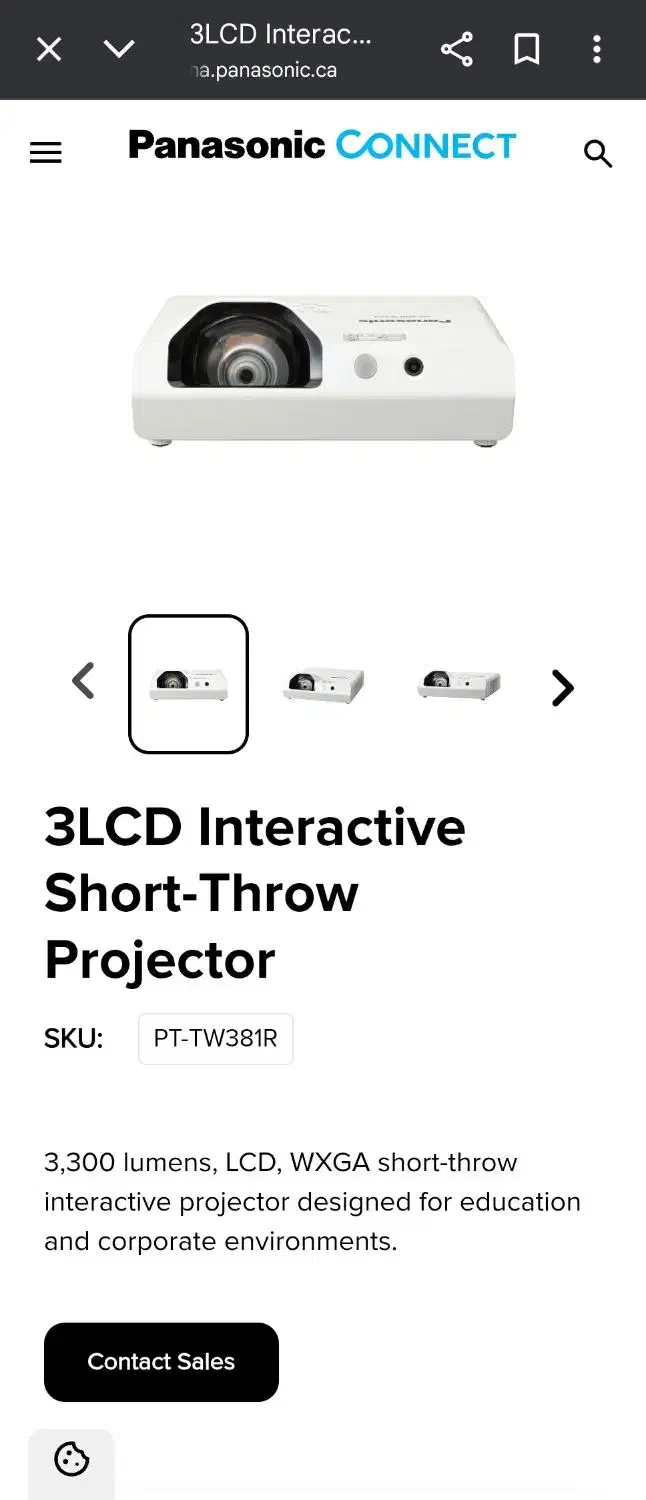Close the in-app browser tab
The width and height of the screenshot is (646, 1500).
coord(49,49)
